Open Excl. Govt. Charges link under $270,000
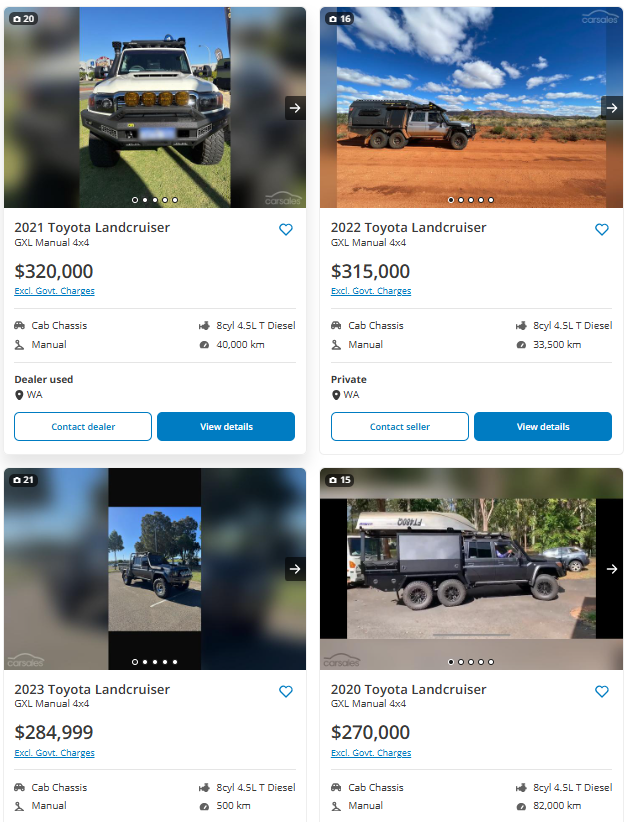This screenshot has width=624, height=822. [371, 753]
